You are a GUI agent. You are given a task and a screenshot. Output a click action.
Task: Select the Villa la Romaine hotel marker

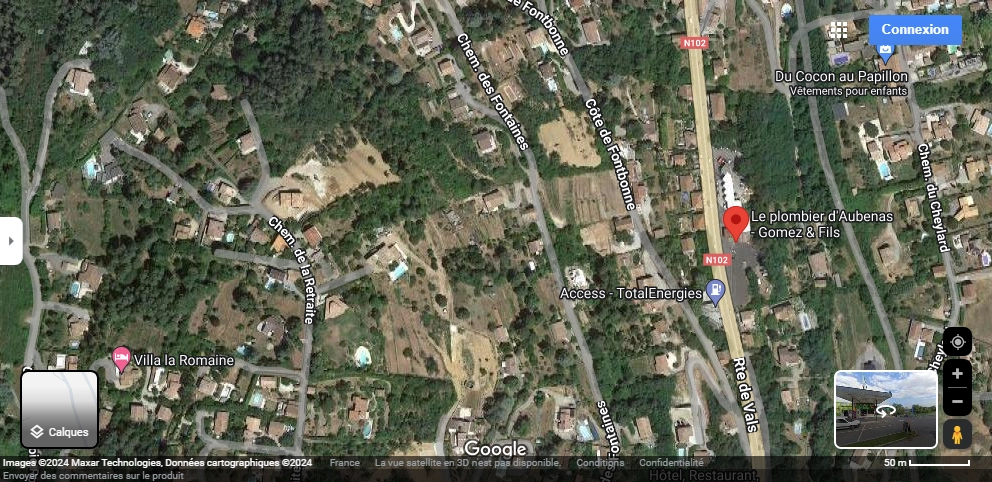[x=121, y=357]
